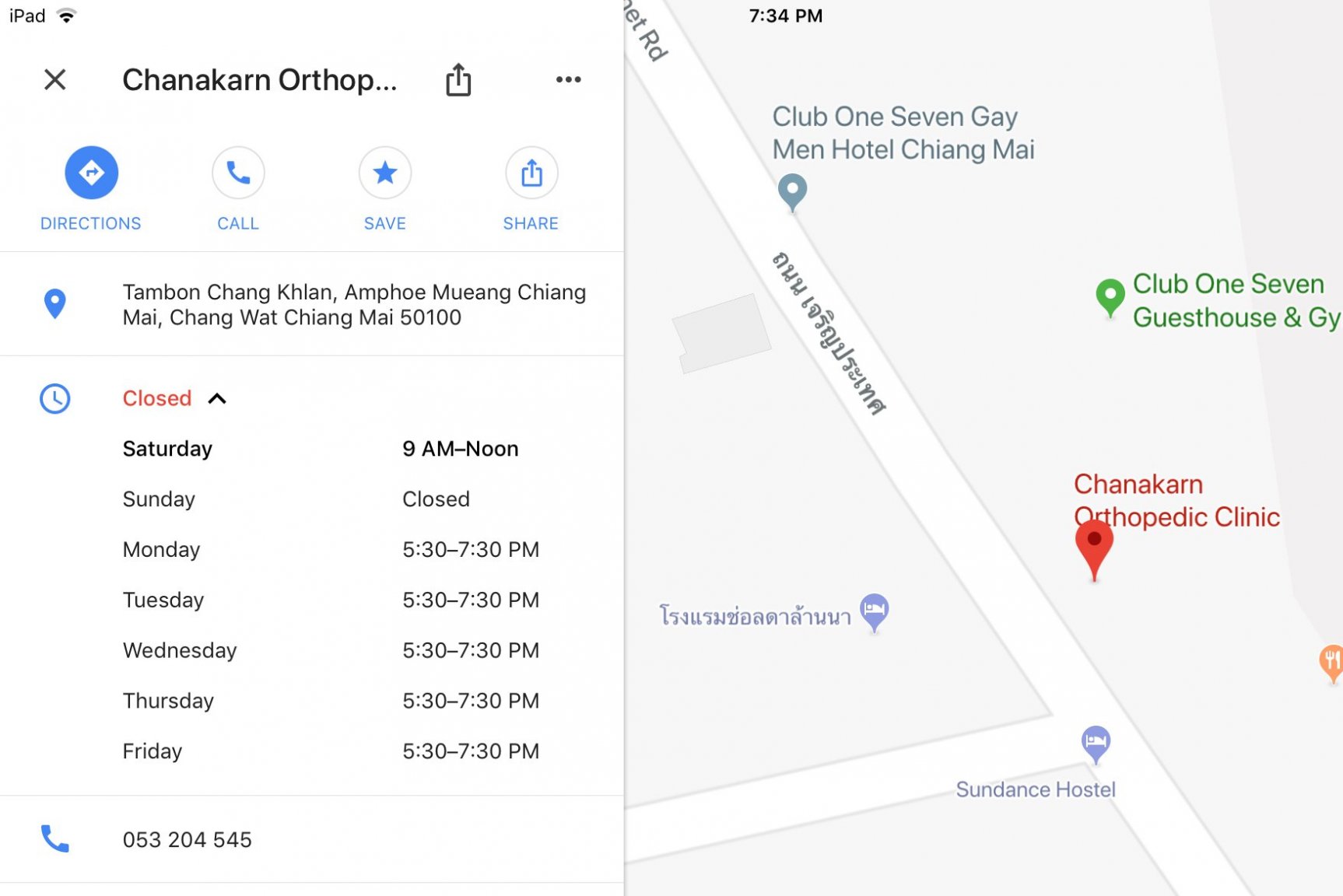Tap the red Chanakarn Orthopedic Clinic pin
Viewport: 1343px width, 896px height.
1093,544
